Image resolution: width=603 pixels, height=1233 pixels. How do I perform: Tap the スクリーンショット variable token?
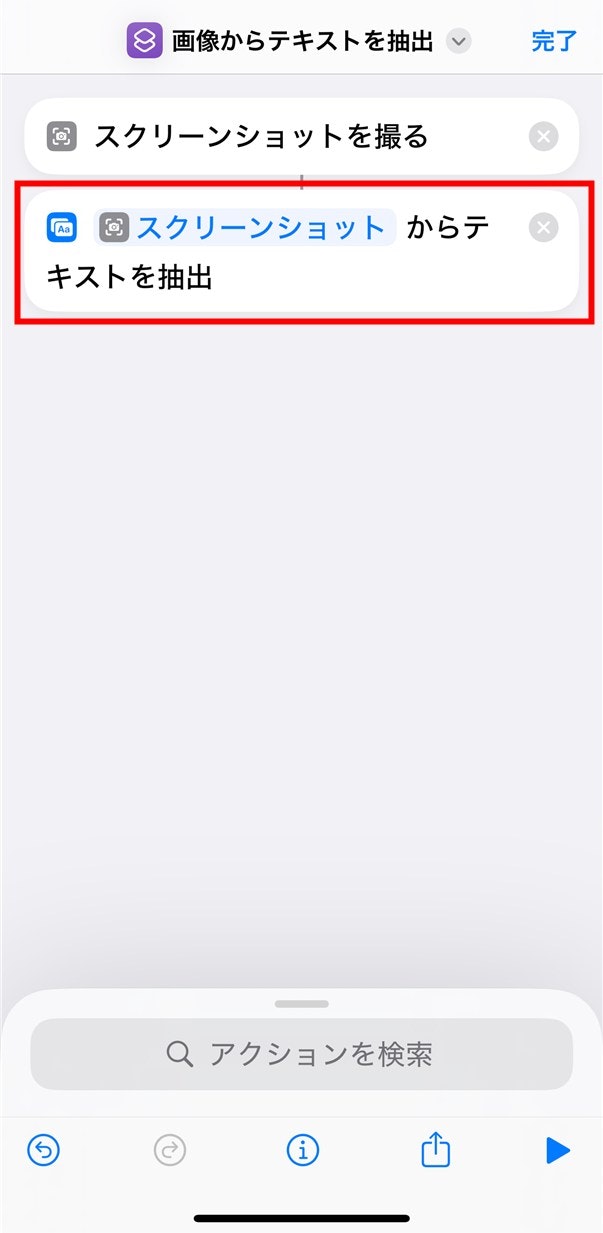245,228
